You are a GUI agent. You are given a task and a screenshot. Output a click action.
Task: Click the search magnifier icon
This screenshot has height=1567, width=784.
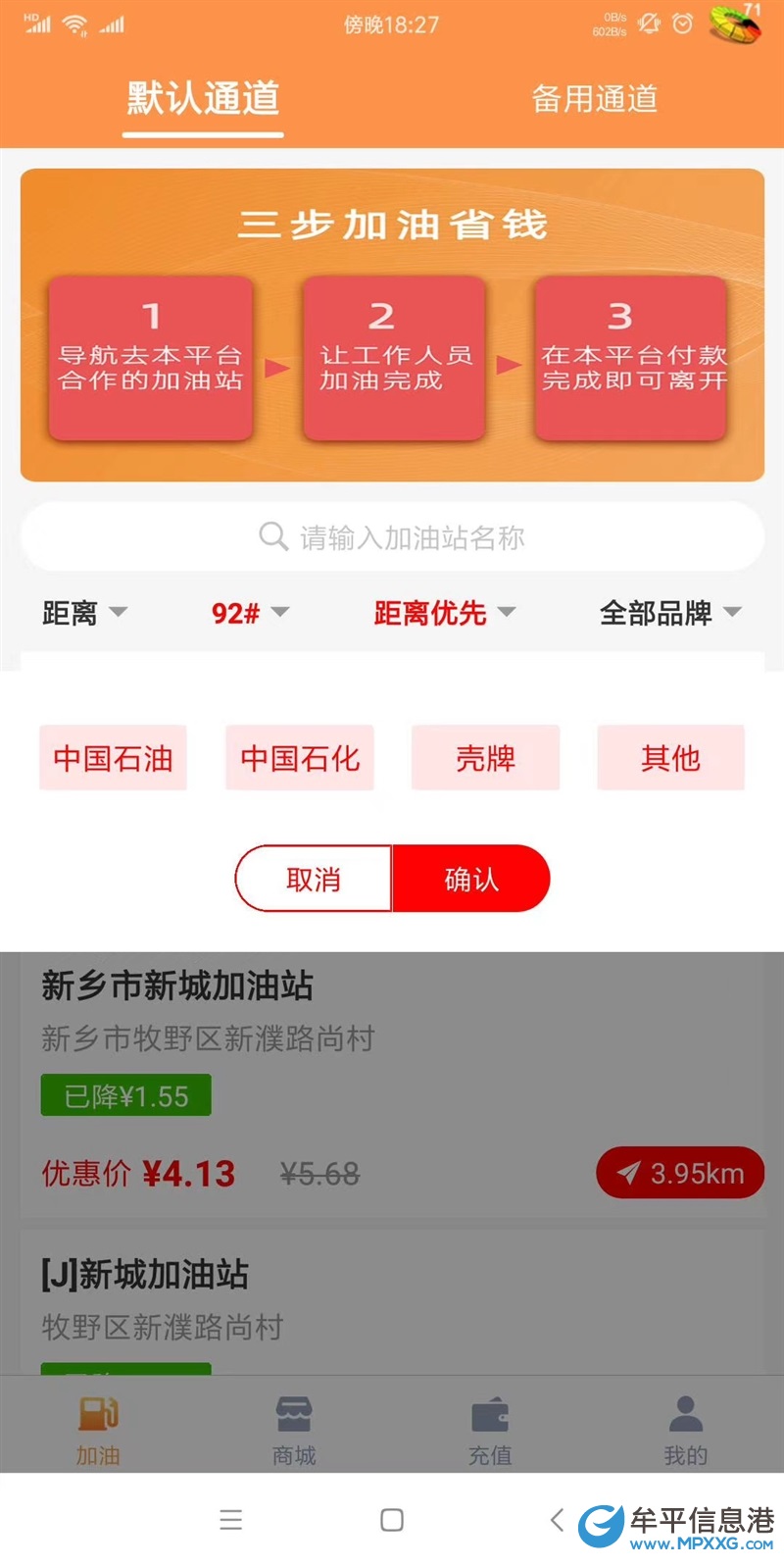272,536
